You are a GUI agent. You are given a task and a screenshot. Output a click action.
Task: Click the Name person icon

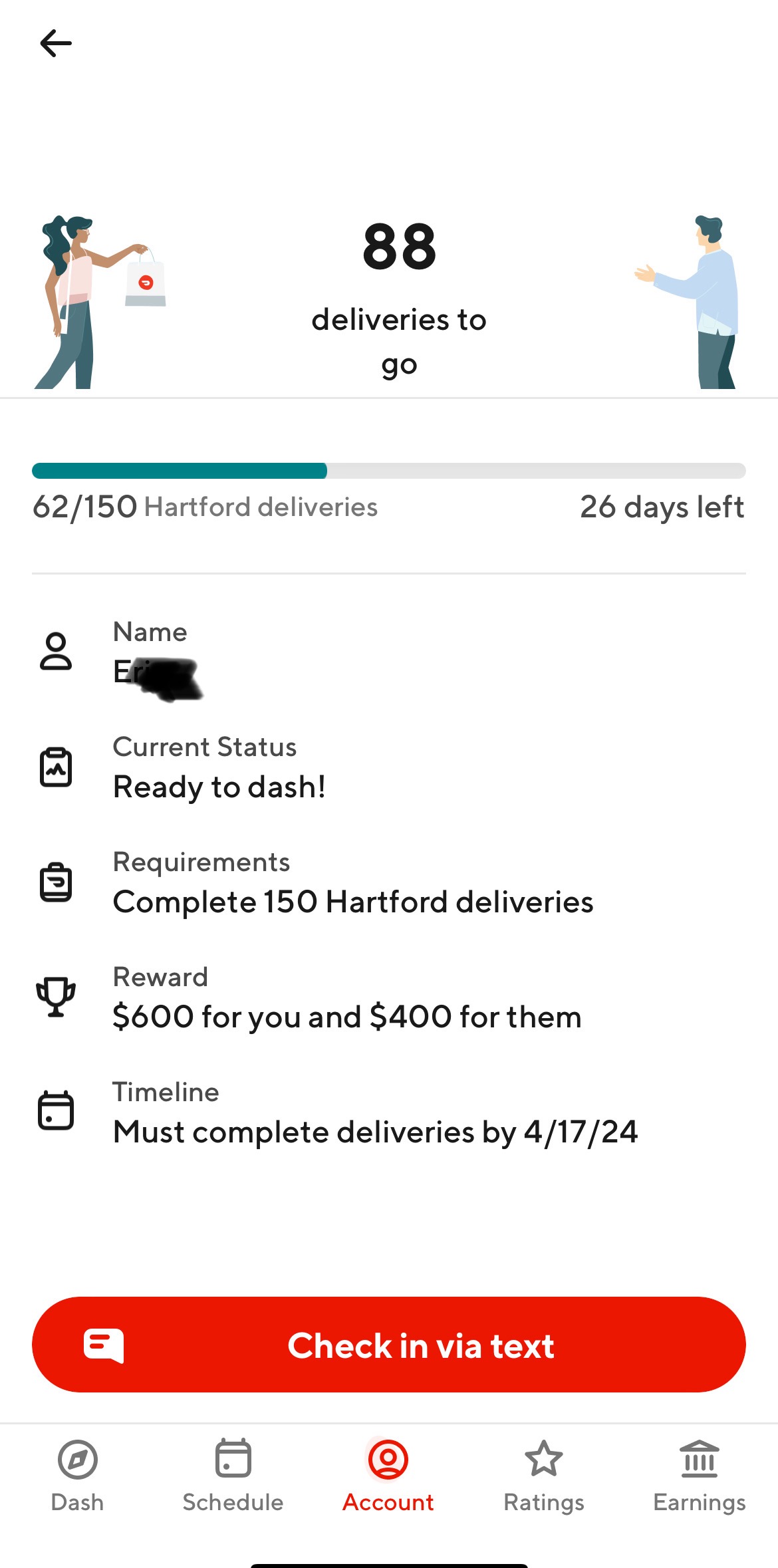pyautogui.click(x=57, y=654)
